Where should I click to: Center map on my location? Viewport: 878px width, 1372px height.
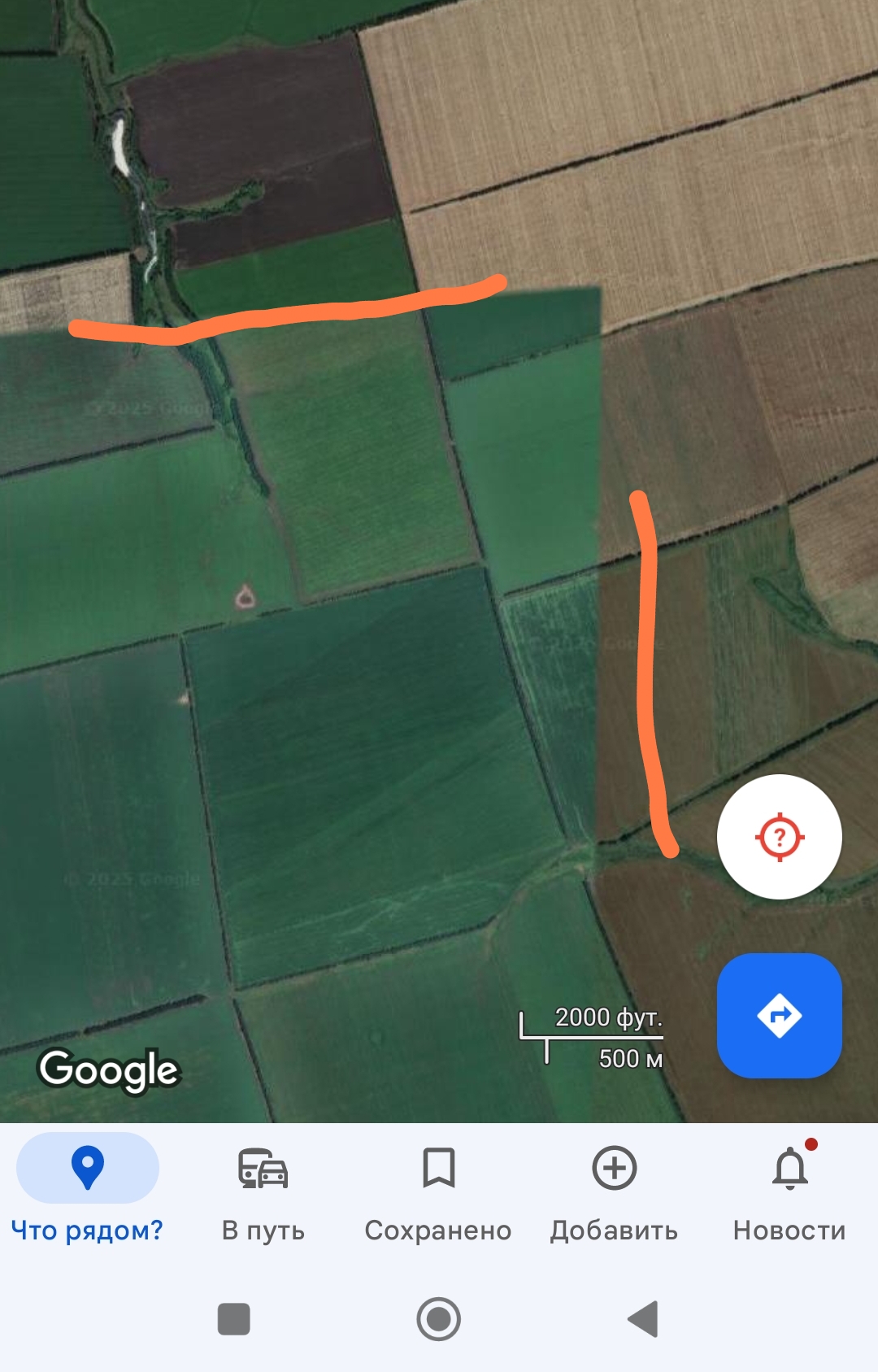779,837
